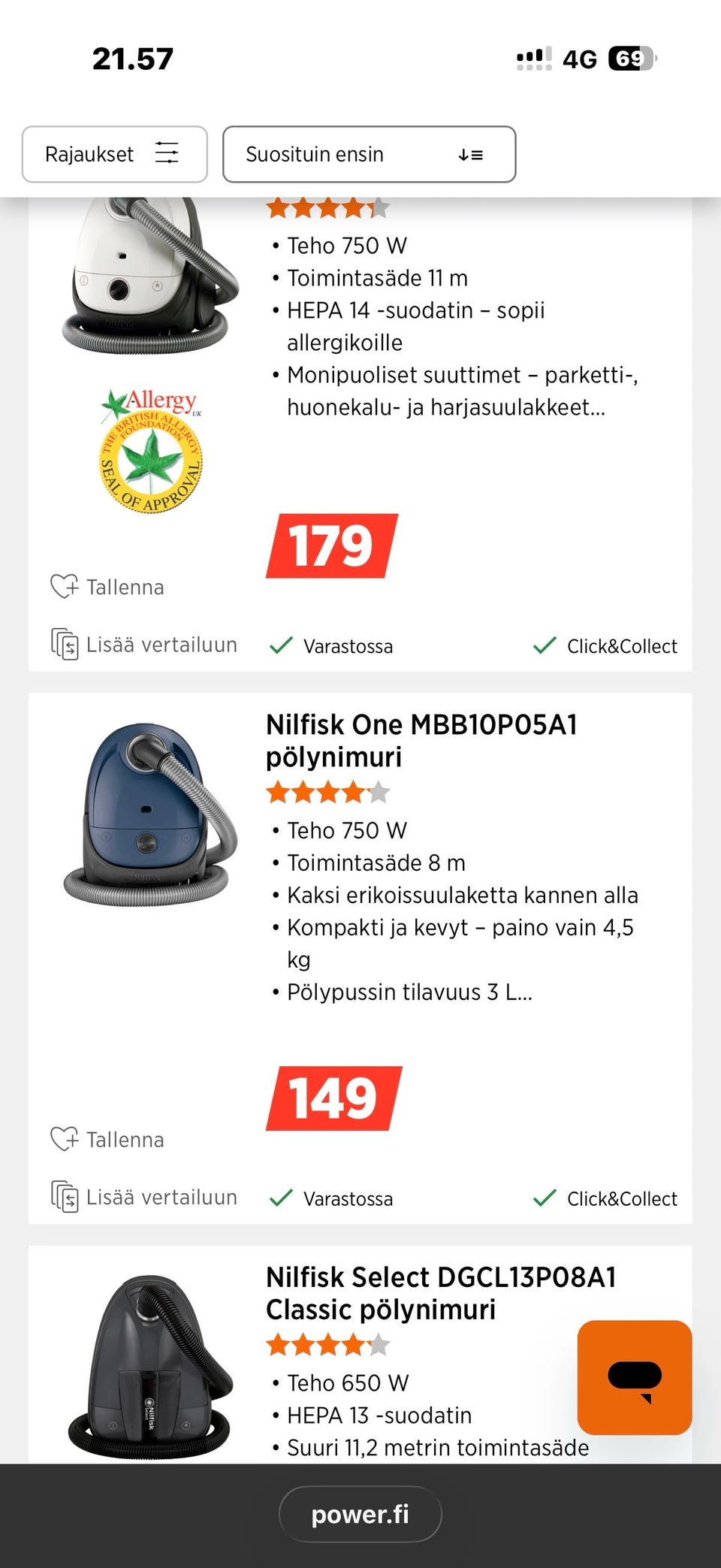
Task: Open the Nilfisk One MBB10P05A1 product page
Action: pyautogui.click(x=422, y=740)
